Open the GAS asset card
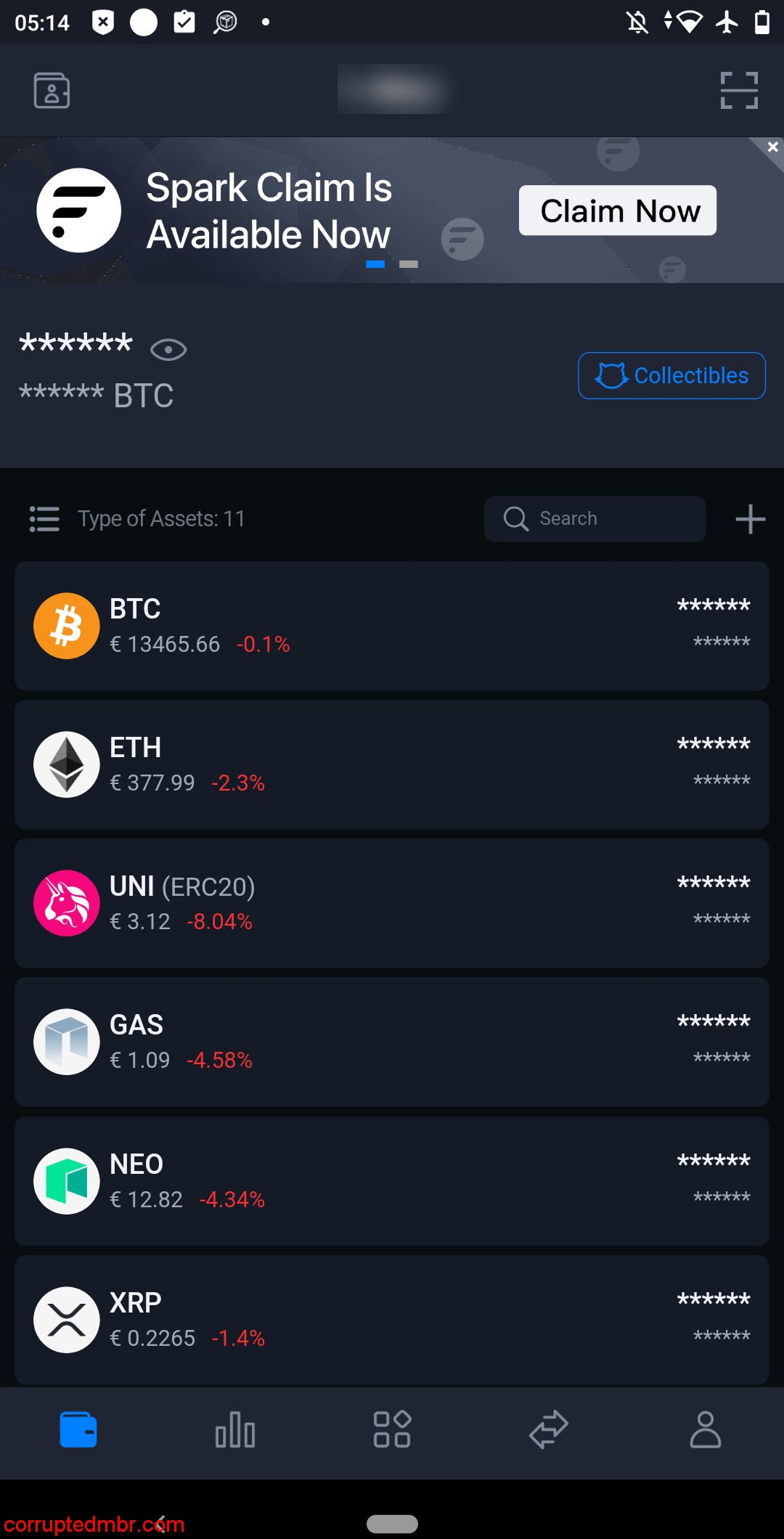Viewport: 784px width, 1539px height. click(x=392, y=1041)
